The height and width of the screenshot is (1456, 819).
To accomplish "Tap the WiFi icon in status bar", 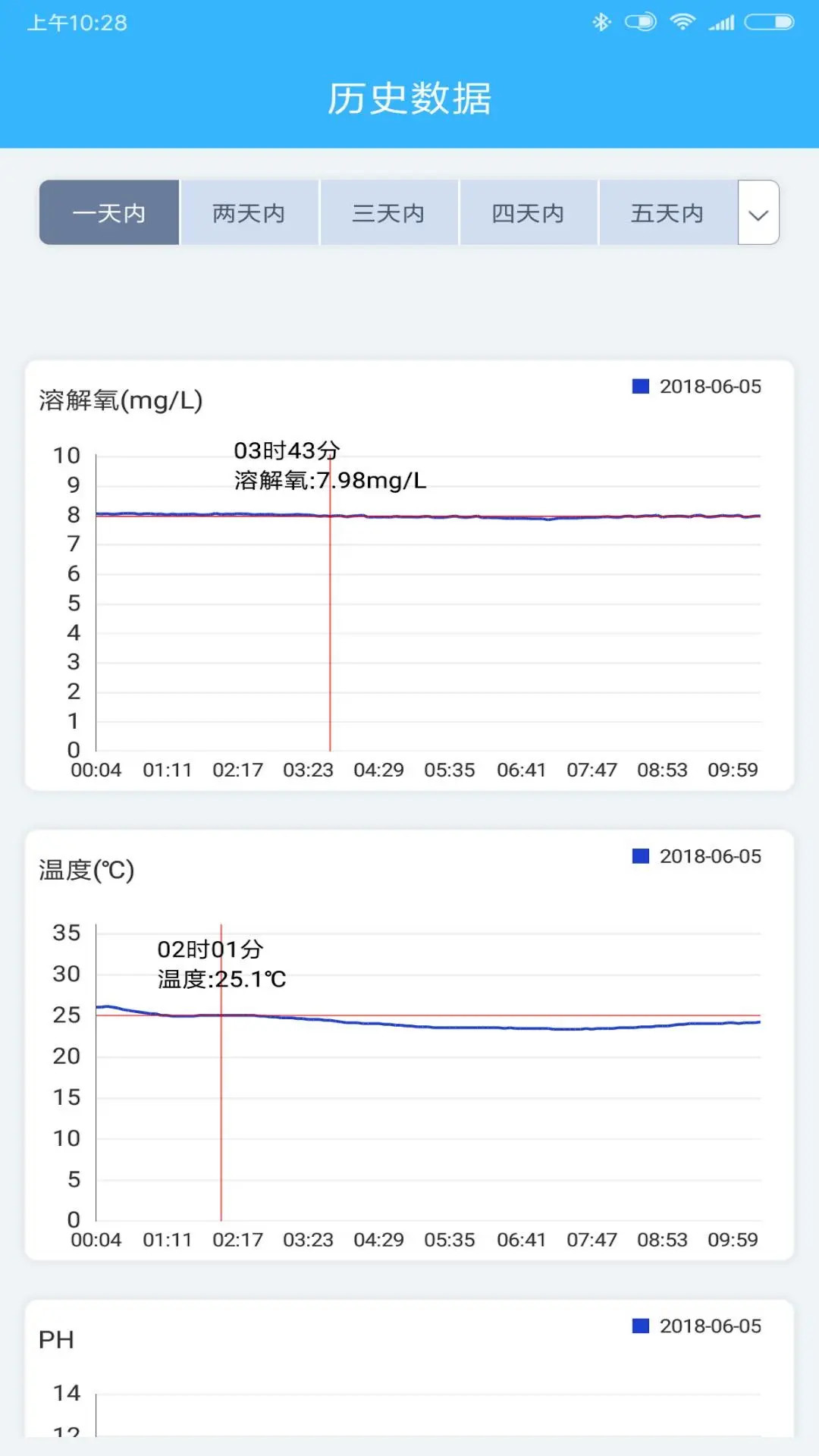I will (683, 22).
